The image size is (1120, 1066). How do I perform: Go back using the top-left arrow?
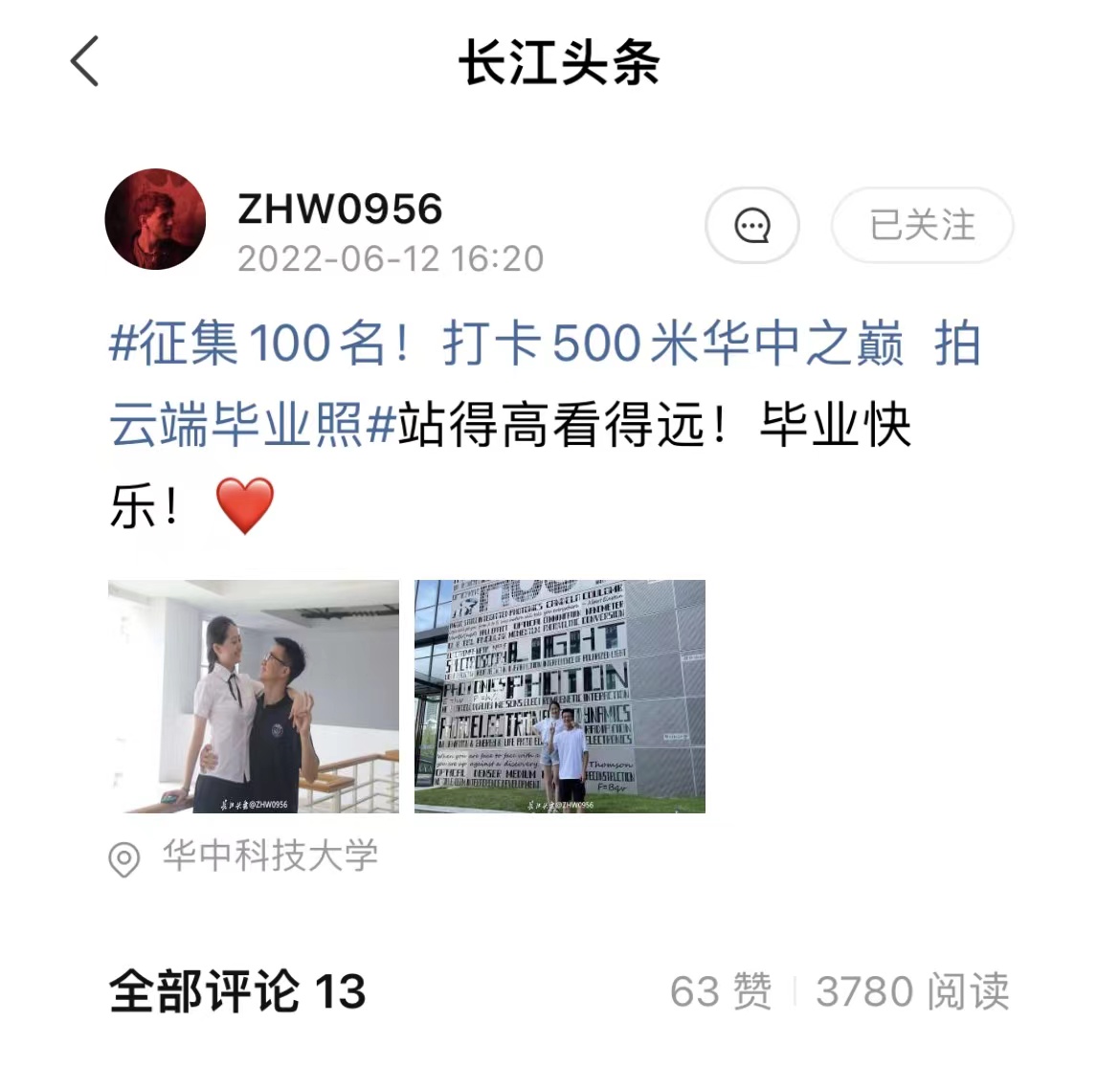point(85,62)
